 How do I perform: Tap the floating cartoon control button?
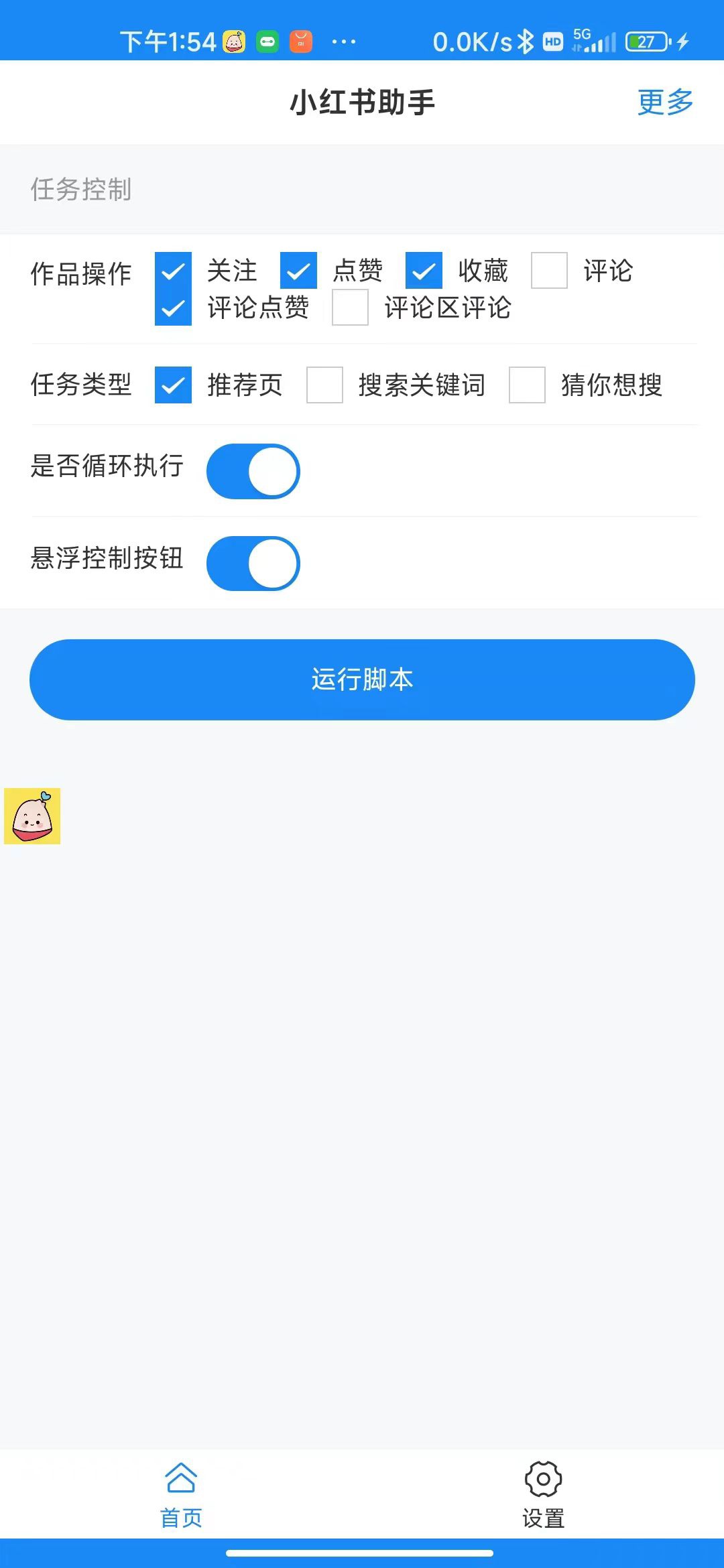coord(32,816)
